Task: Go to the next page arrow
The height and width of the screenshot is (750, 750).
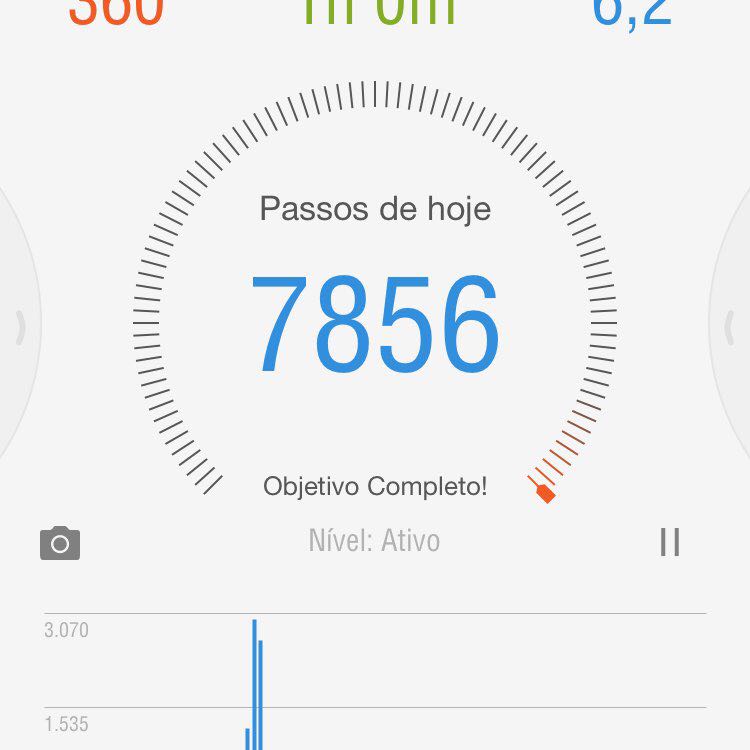Action: [x=730, y=327]
